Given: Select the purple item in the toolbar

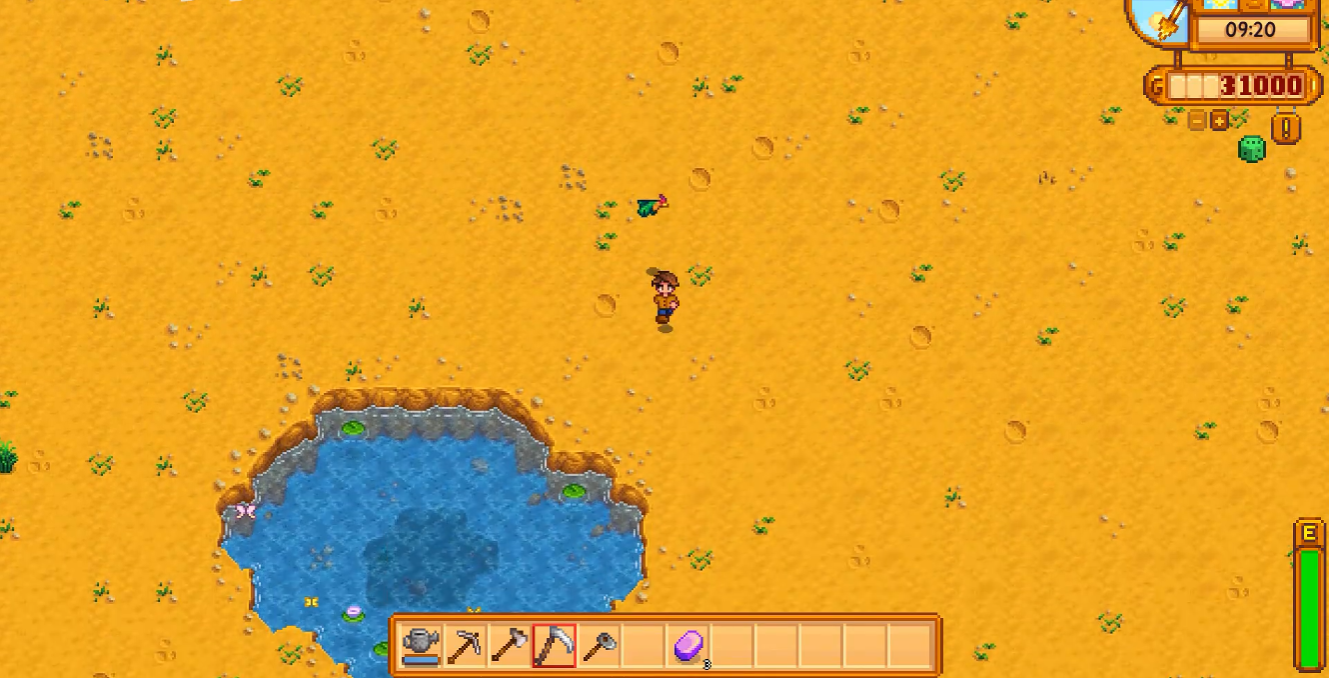Looking at the screenshot, I should click(688, 646).
